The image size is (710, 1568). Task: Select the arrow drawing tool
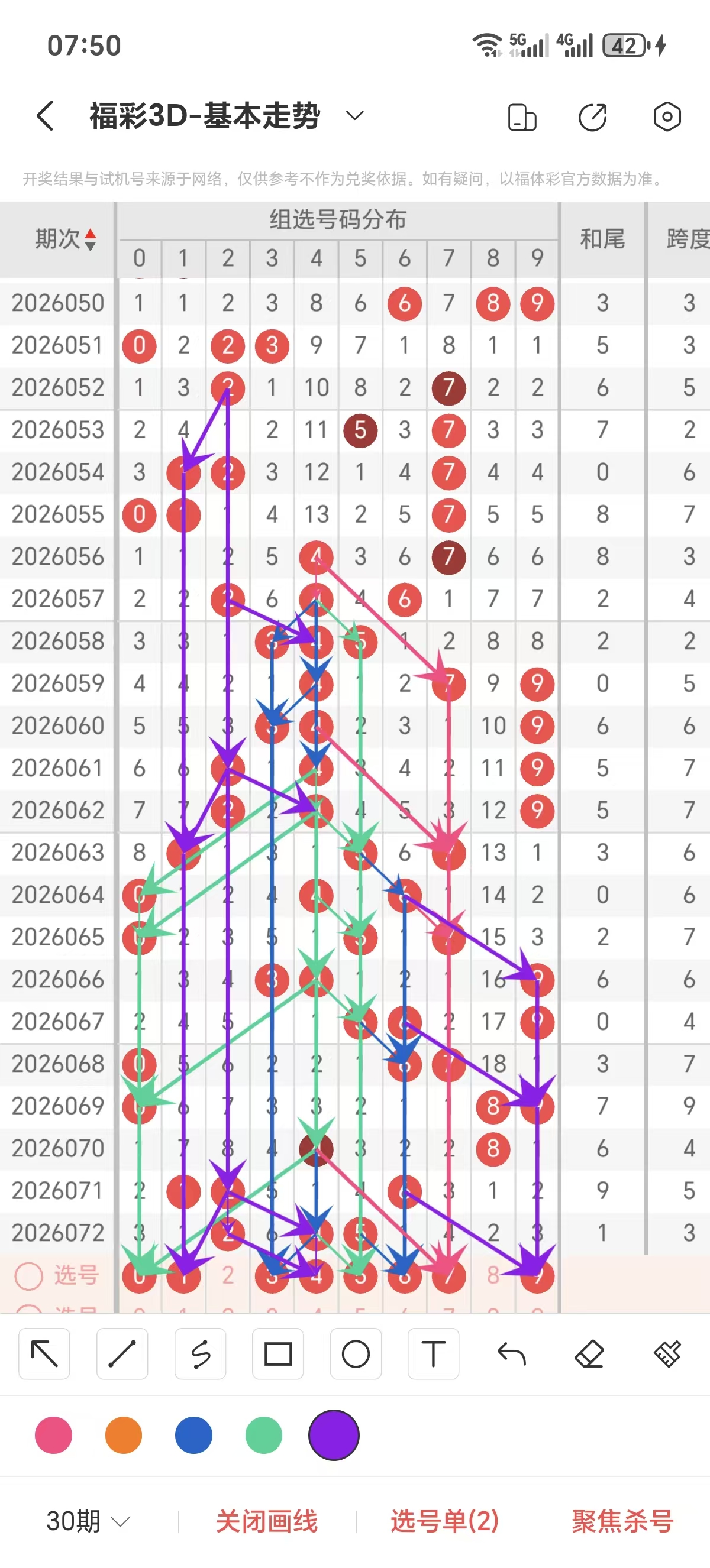pos(44,1355)
